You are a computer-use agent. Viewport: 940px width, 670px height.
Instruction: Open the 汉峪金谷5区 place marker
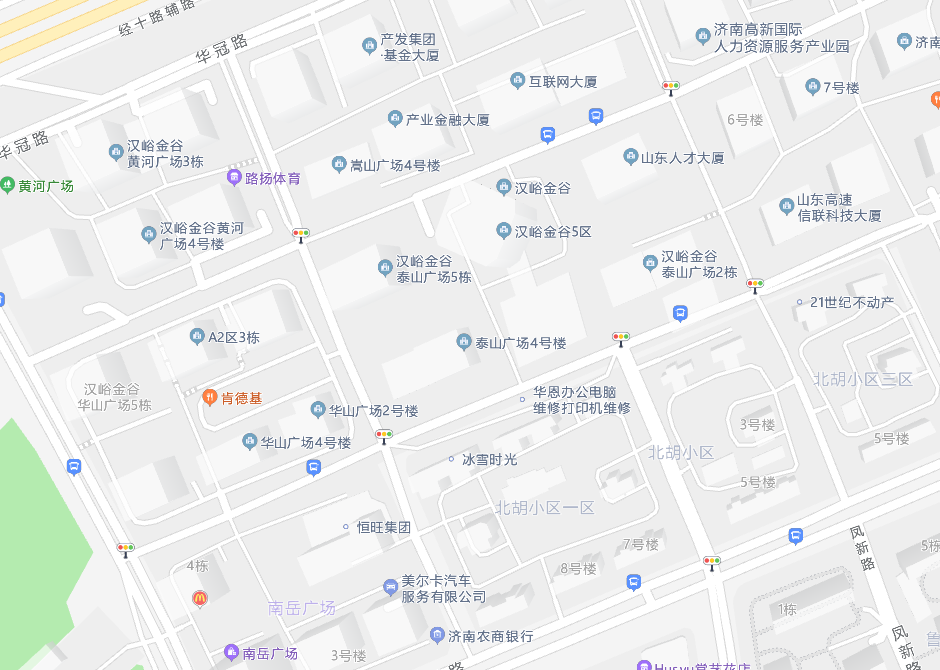click(x=504, y=231)
